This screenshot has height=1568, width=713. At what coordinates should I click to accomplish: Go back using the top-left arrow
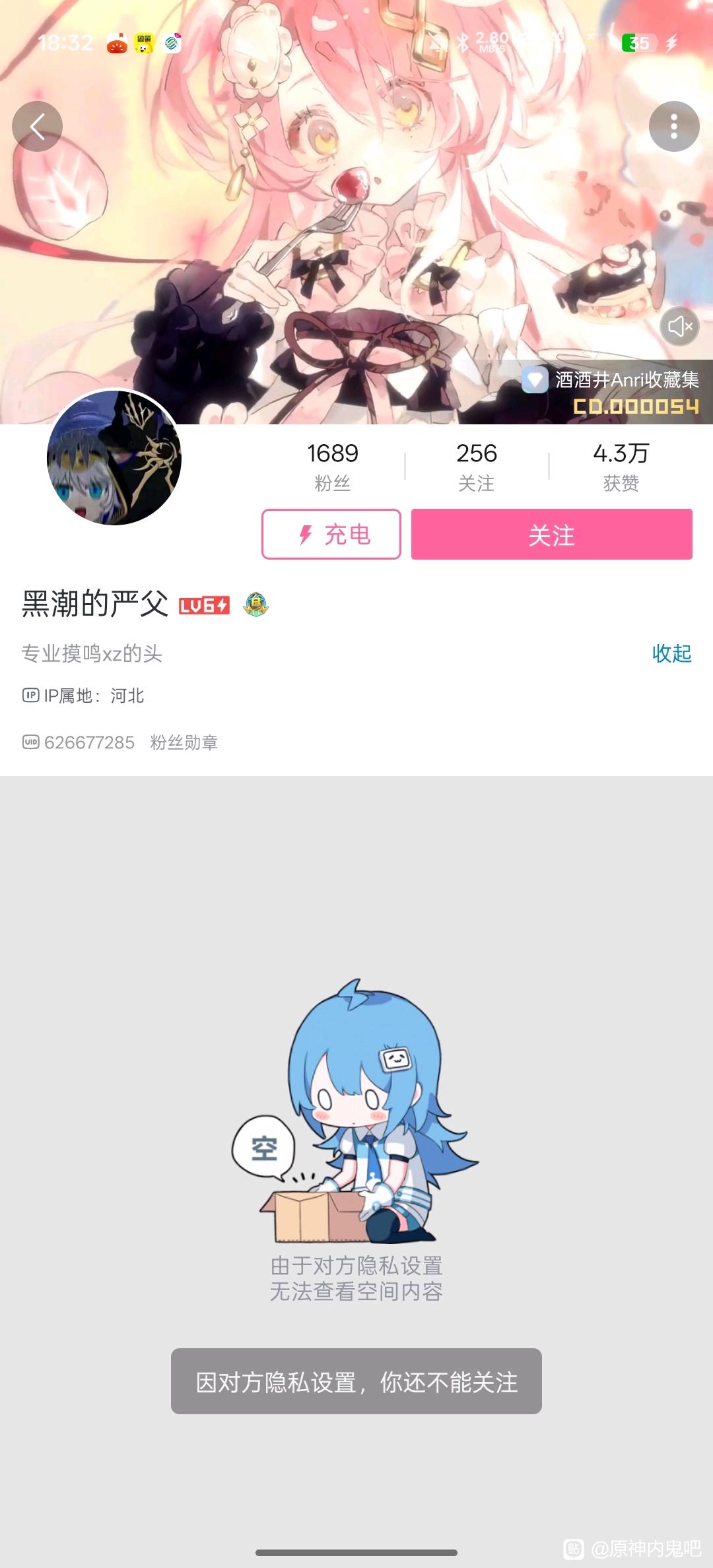[37, 127]
